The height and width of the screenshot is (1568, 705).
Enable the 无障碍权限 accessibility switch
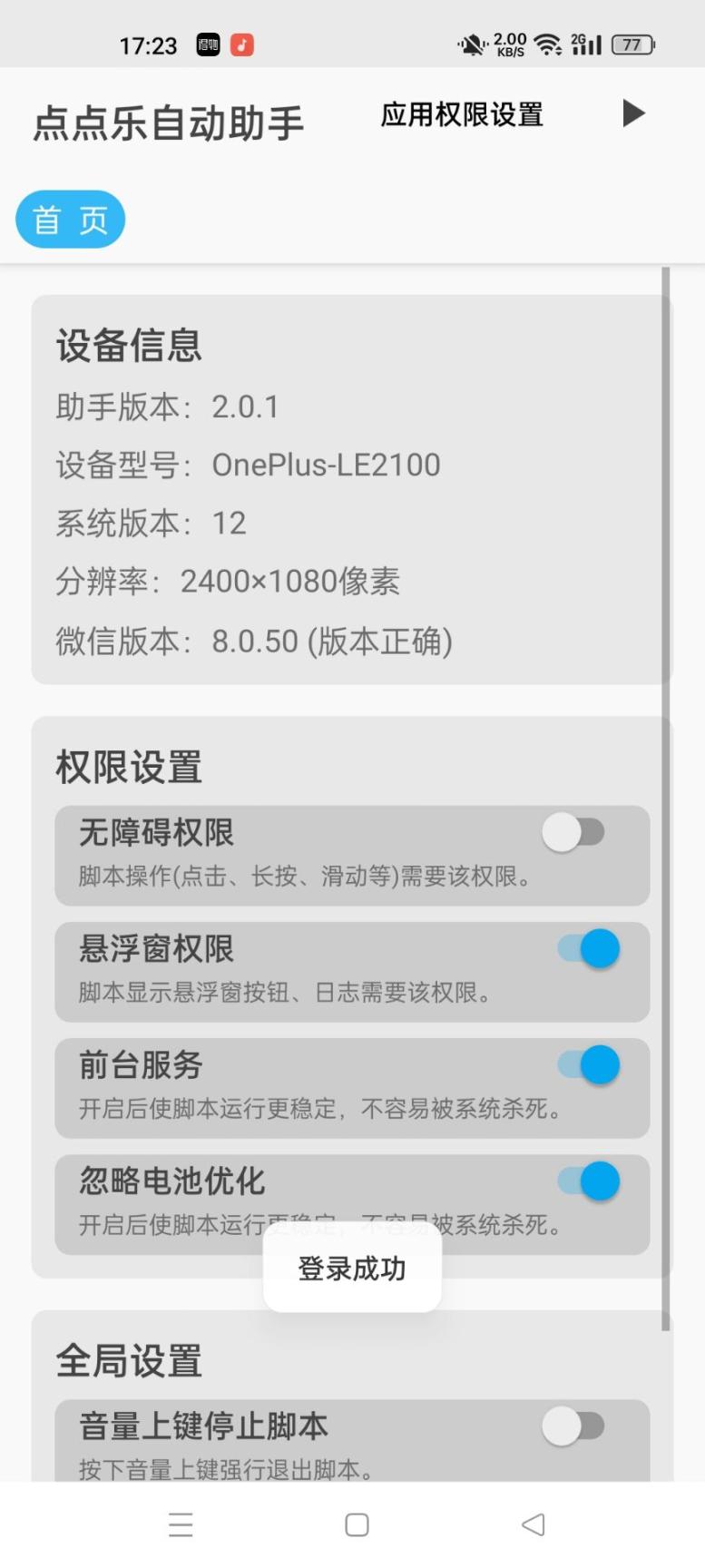click(572, 830)
